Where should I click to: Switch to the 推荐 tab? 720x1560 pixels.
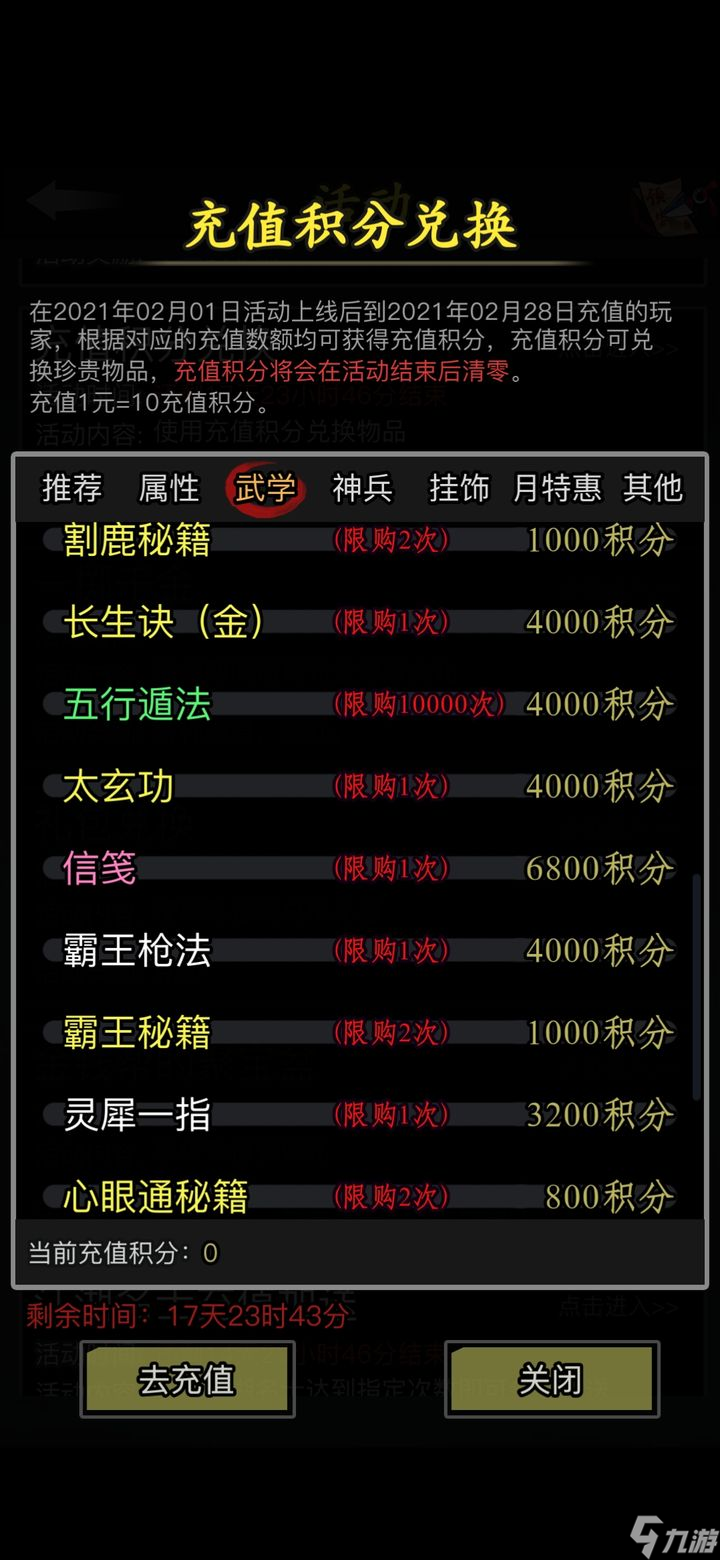72,488
